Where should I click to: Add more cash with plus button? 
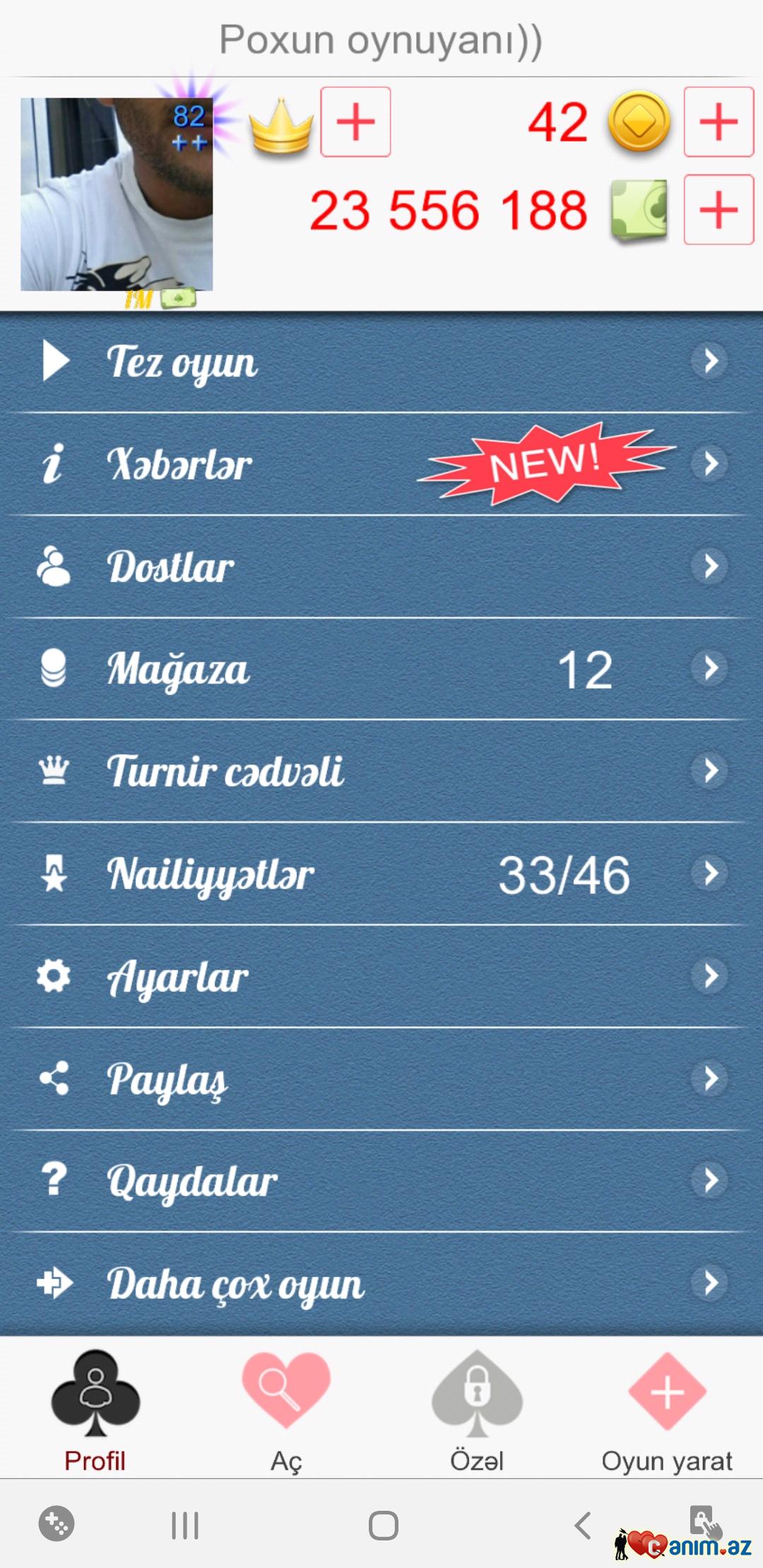coord(718,210)
